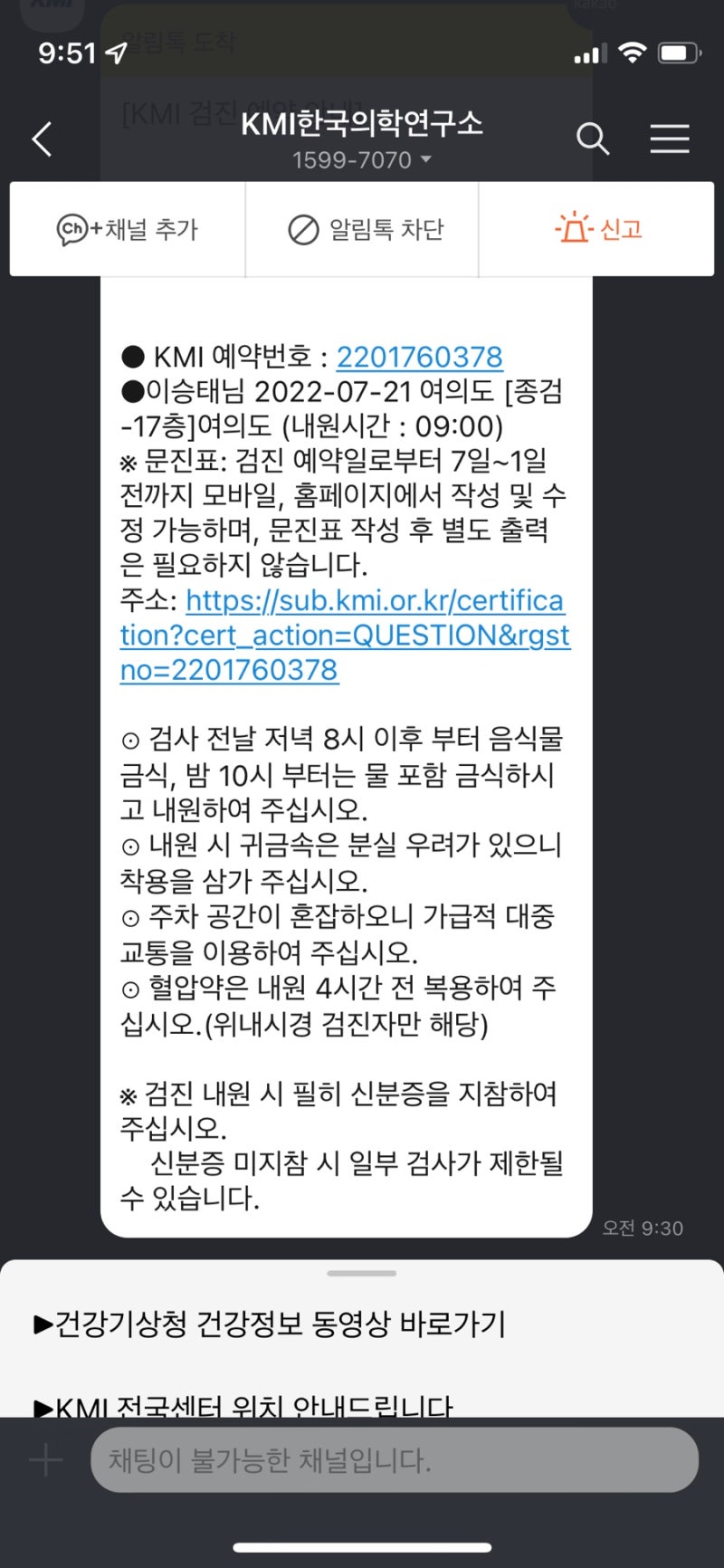Screen dimensions: 724x1568
Task: Report this channel with 신고
Action: click(x=598, y=229)
